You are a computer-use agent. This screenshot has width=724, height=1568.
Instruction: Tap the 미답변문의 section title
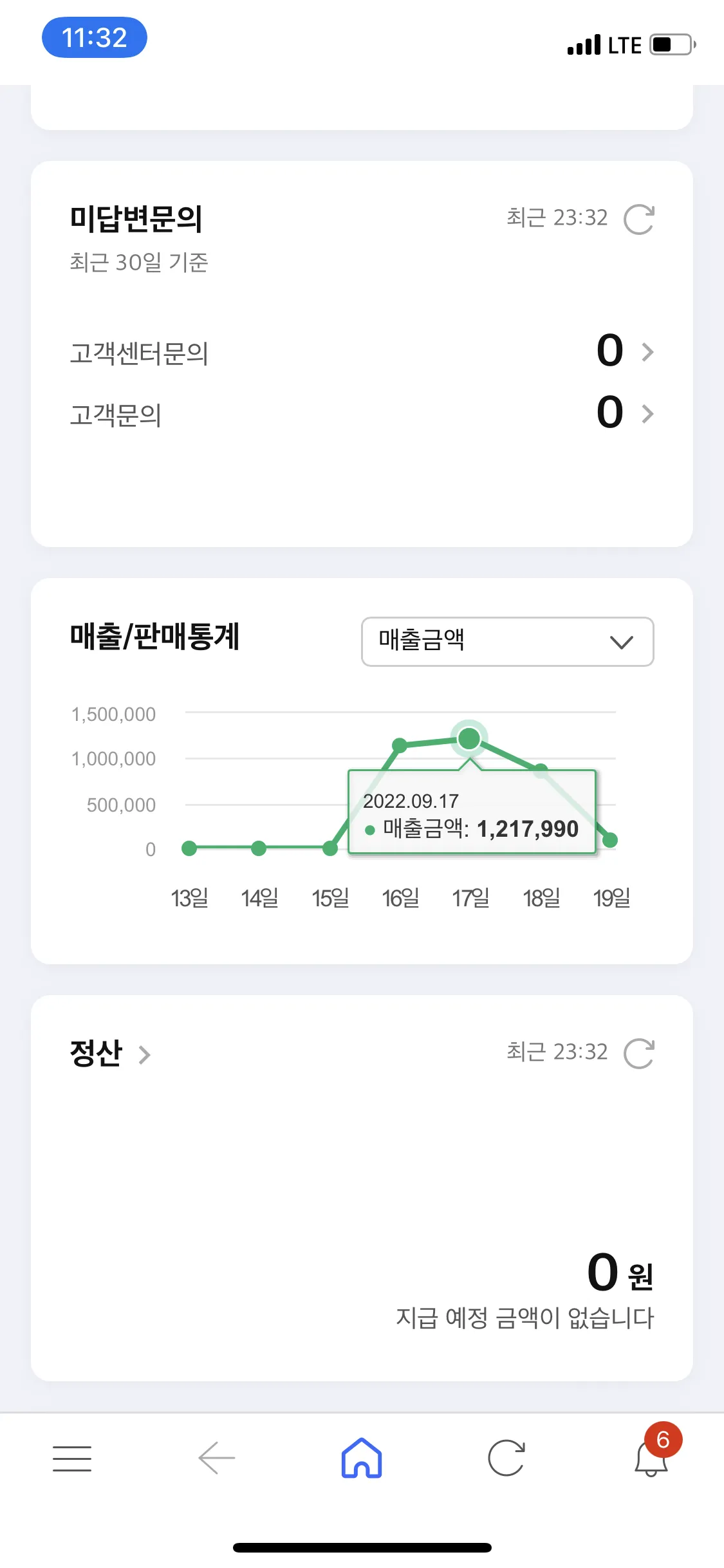point(136,219)
